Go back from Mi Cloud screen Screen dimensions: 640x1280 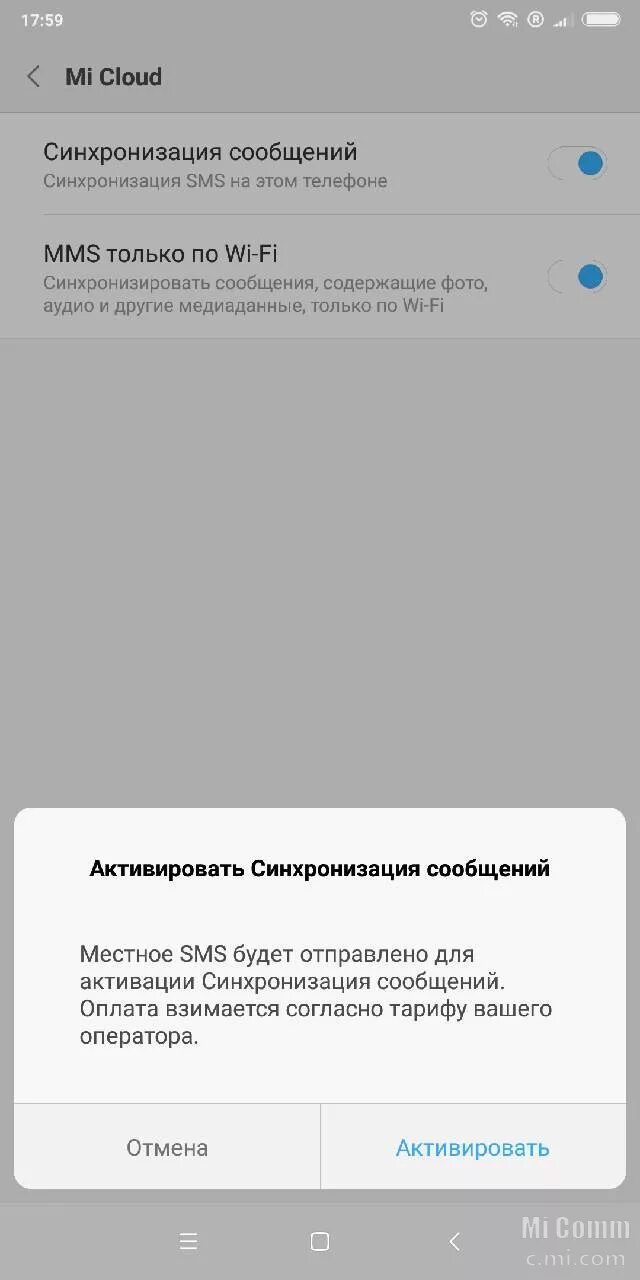pyautogui.click(x=34, y=77)
